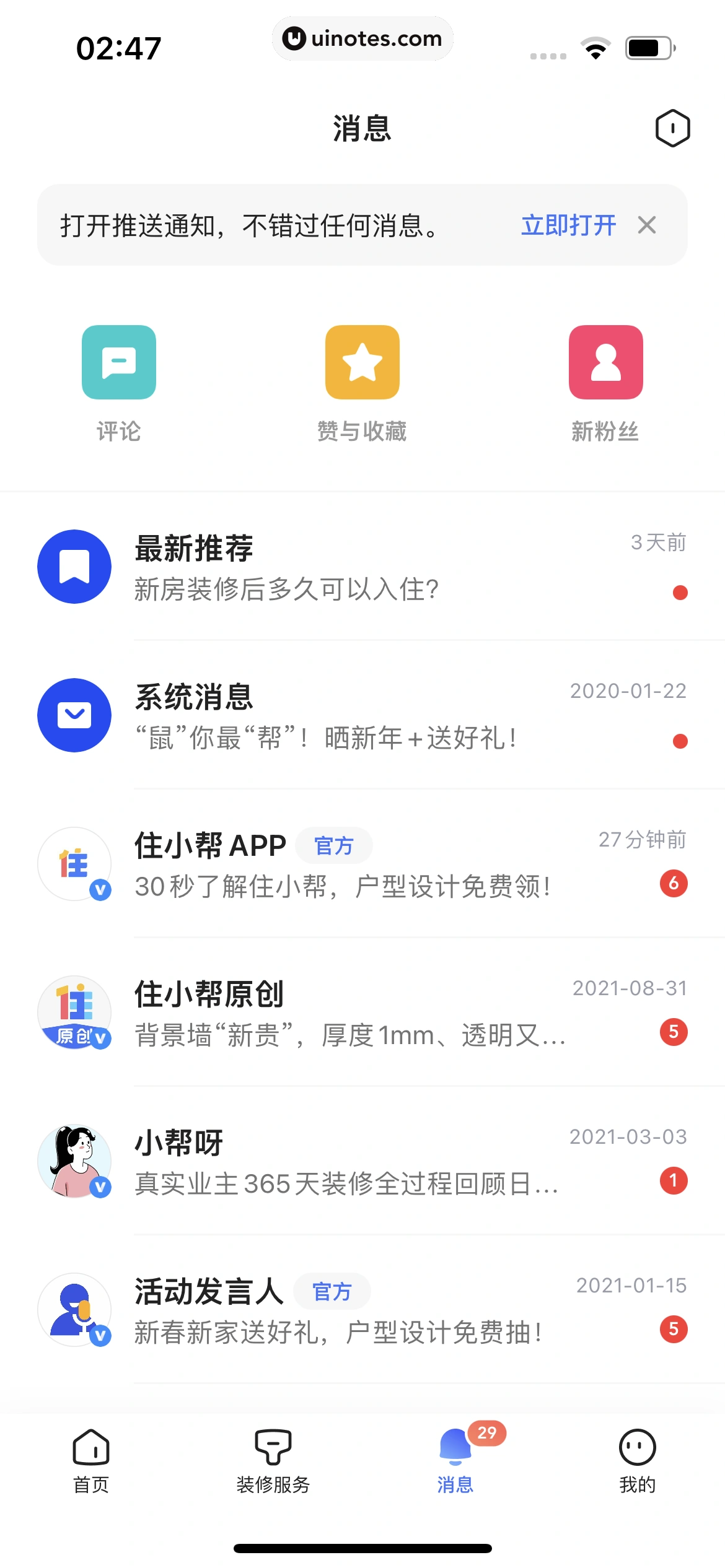Dismiss the push notification banner
Screen dimensions: 725x1568
[x=647, y=225]
